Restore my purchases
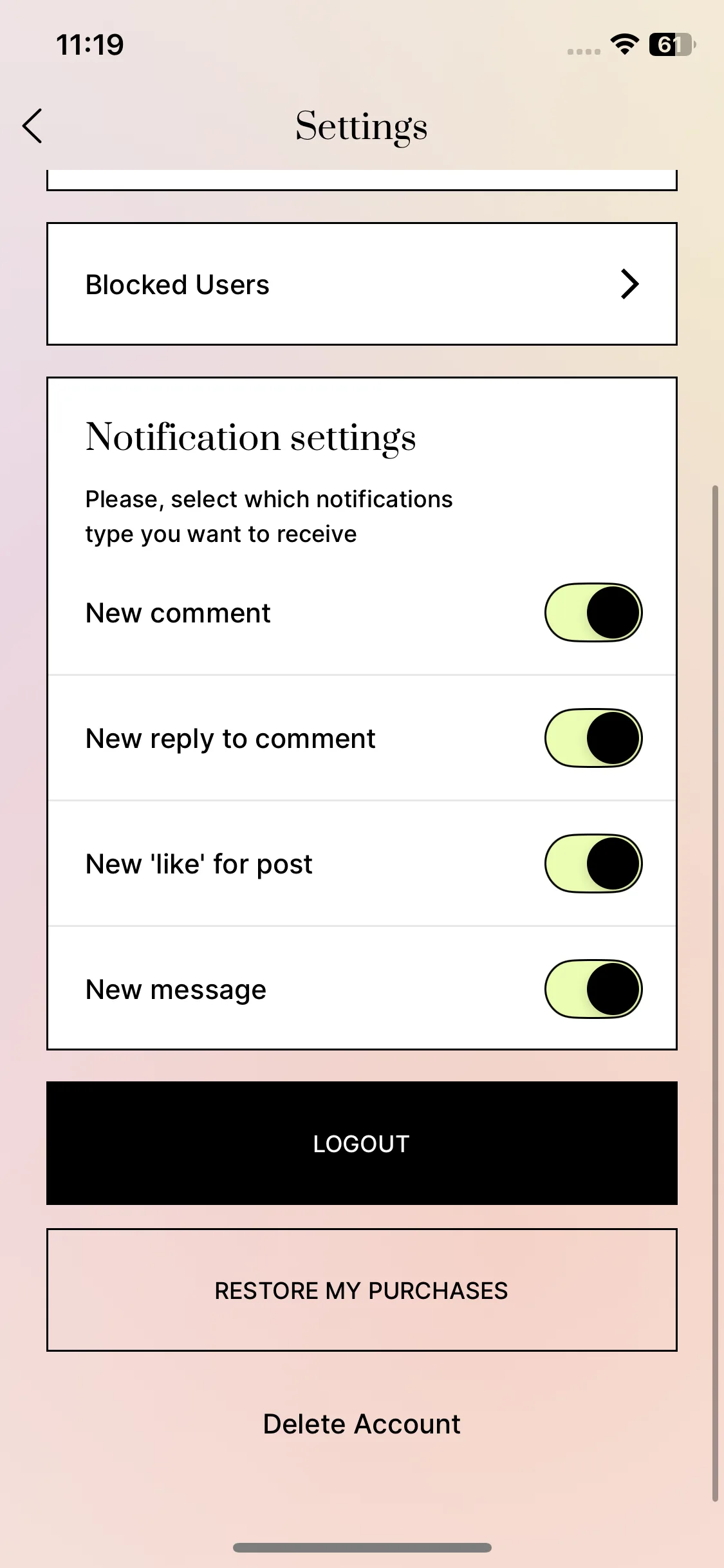The width and height of the screenshot is (724, 1568). point(362,1290)
